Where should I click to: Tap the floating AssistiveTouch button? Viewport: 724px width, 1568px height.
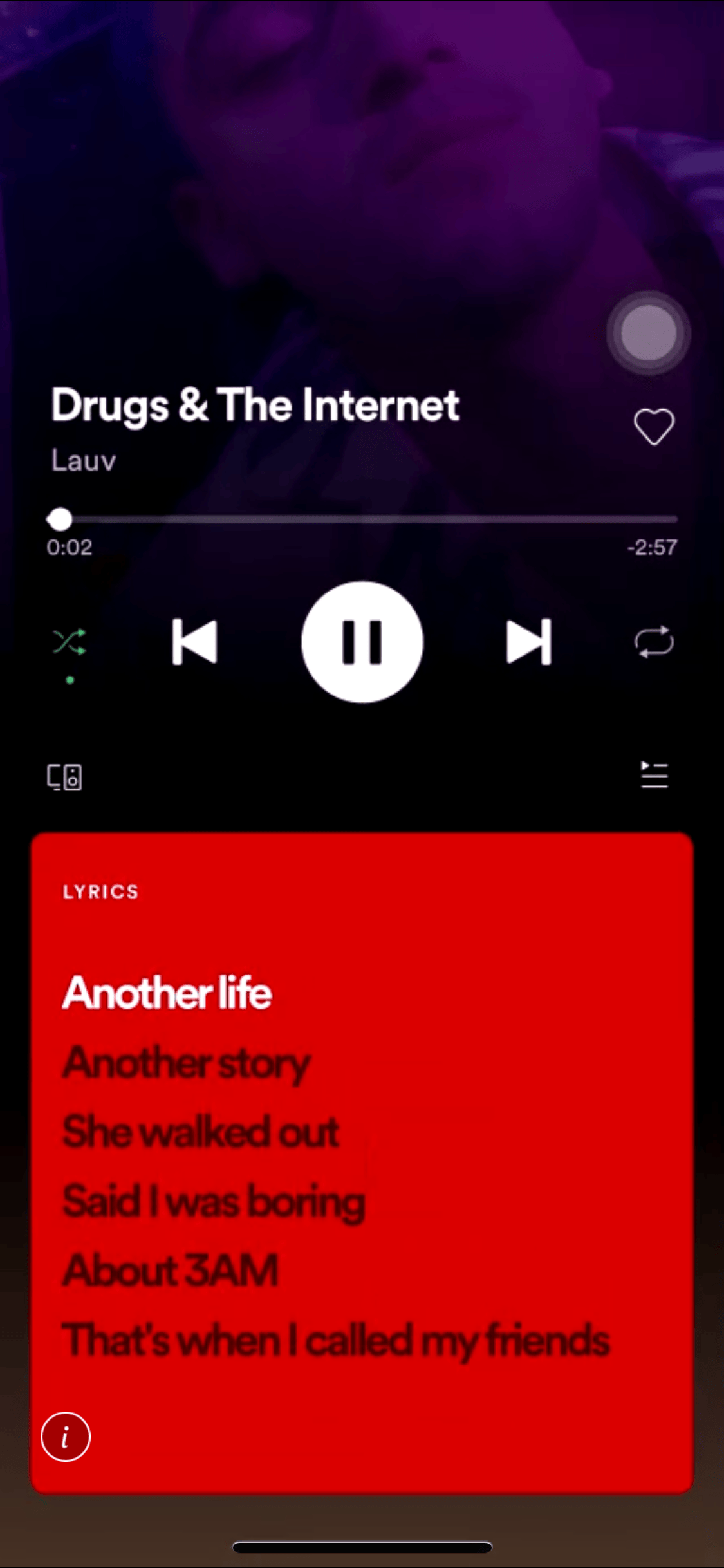[x=649, y=333]
